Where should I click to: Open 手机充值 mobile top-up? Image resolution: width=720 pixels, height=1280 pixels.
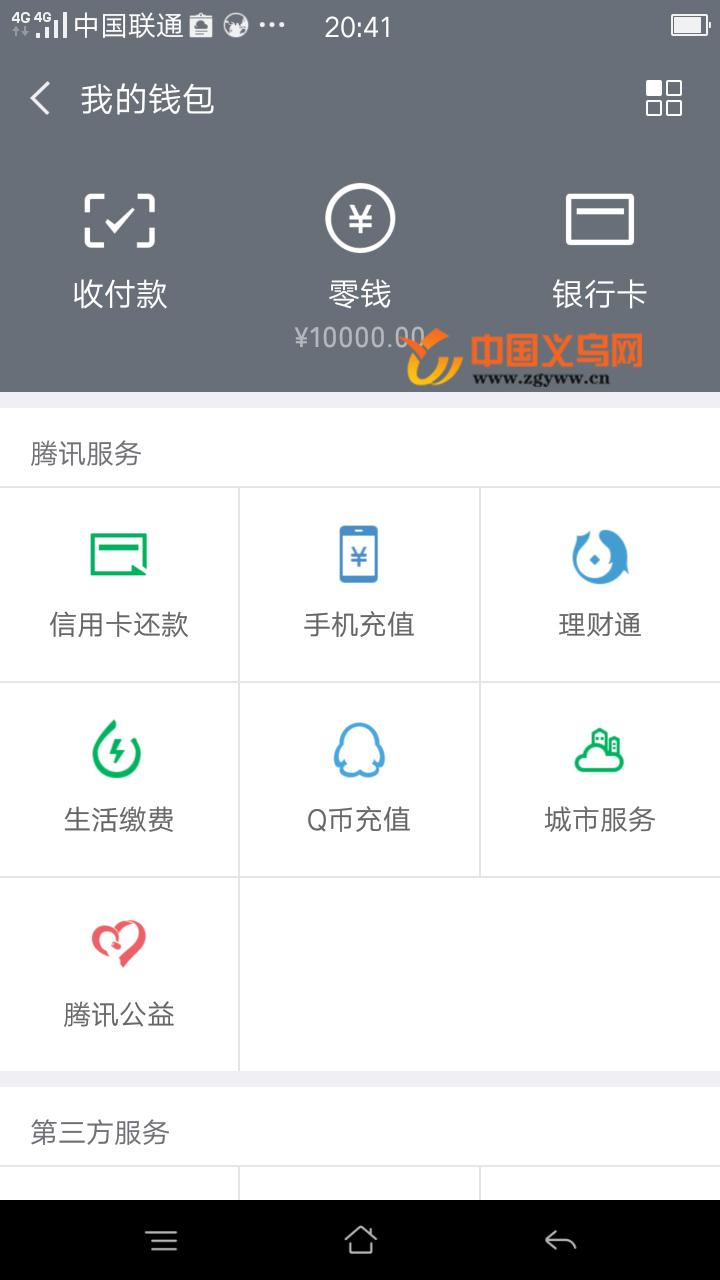tap(359, 585)
